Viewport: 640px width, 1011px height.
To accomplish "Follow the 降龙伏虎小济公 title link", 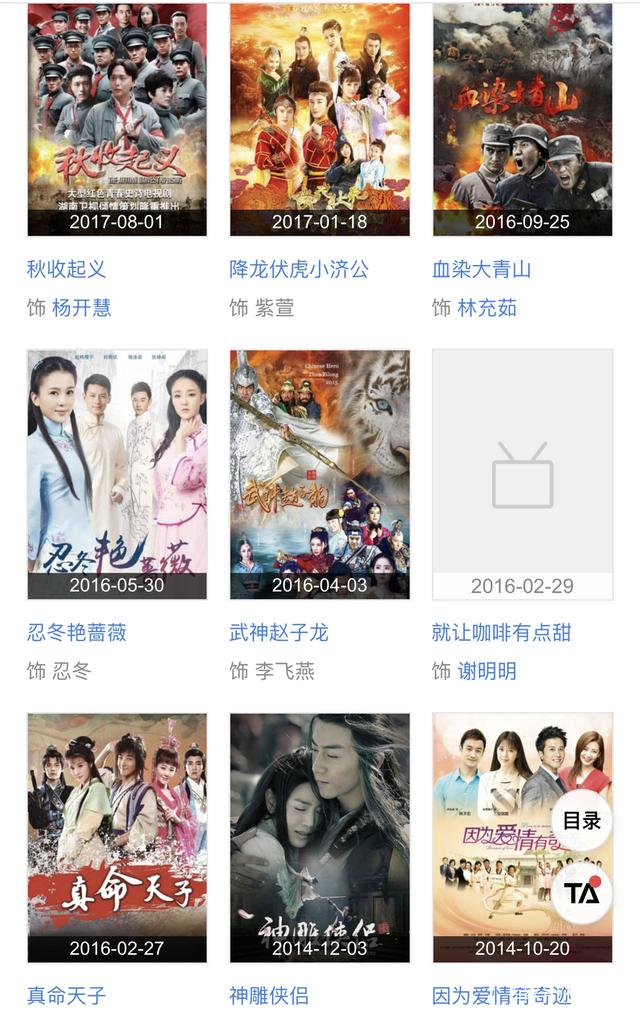I will (299, 269).
